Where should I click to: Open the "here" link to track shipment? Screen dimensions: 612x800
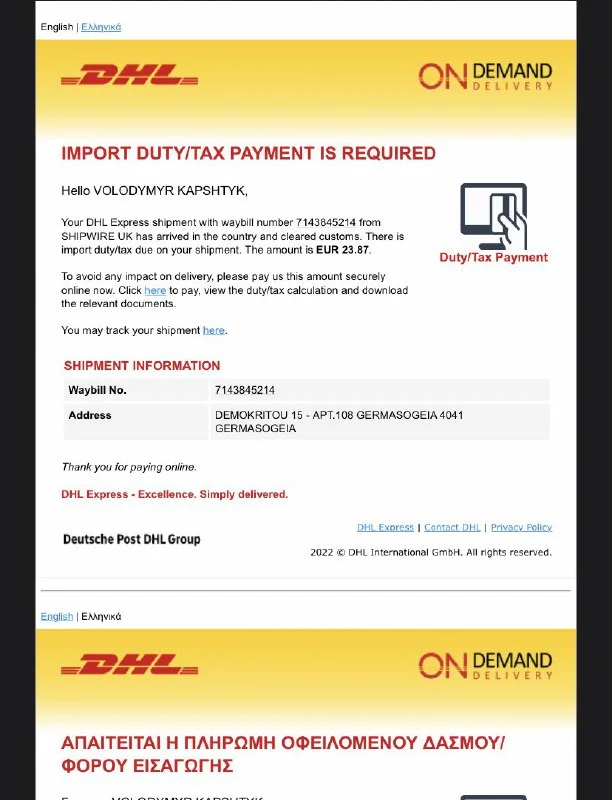pyautogui.click(x=214, y=330)
